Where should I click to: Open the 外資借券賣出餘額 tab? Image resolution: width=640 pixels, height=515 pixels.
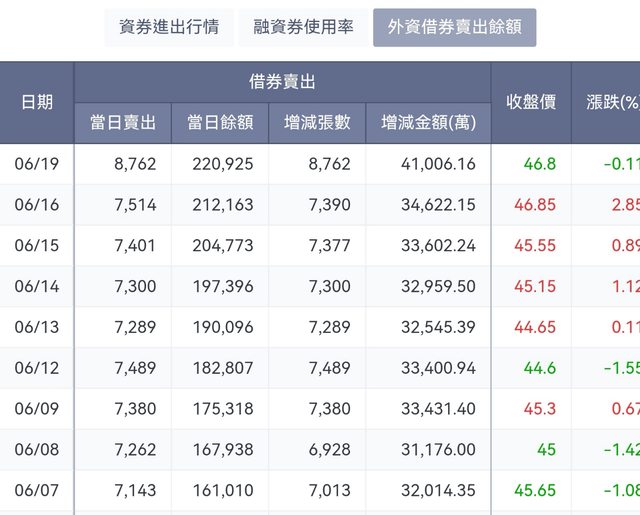coord(454,28)
